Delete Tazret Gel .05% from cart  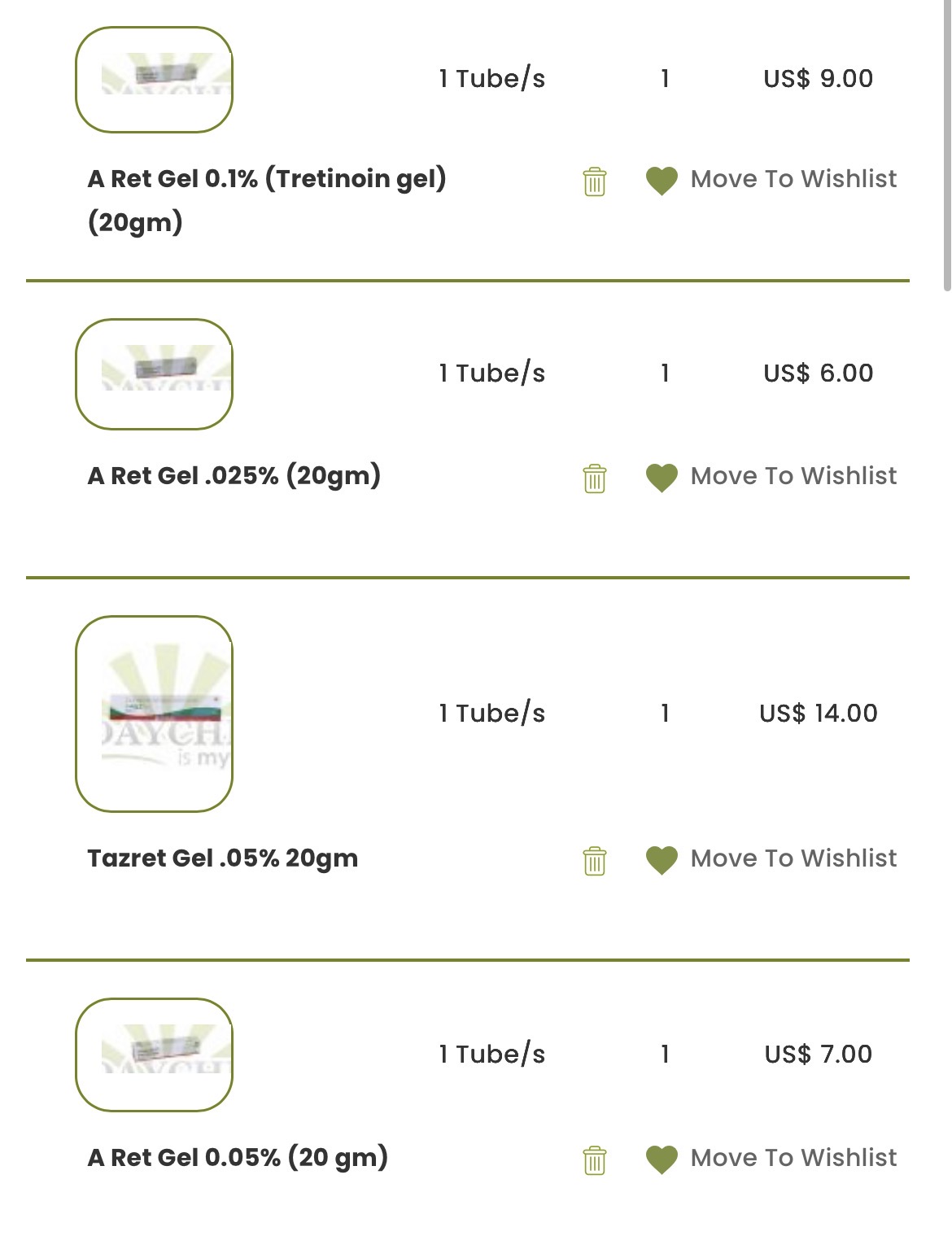tap(595, 860)
